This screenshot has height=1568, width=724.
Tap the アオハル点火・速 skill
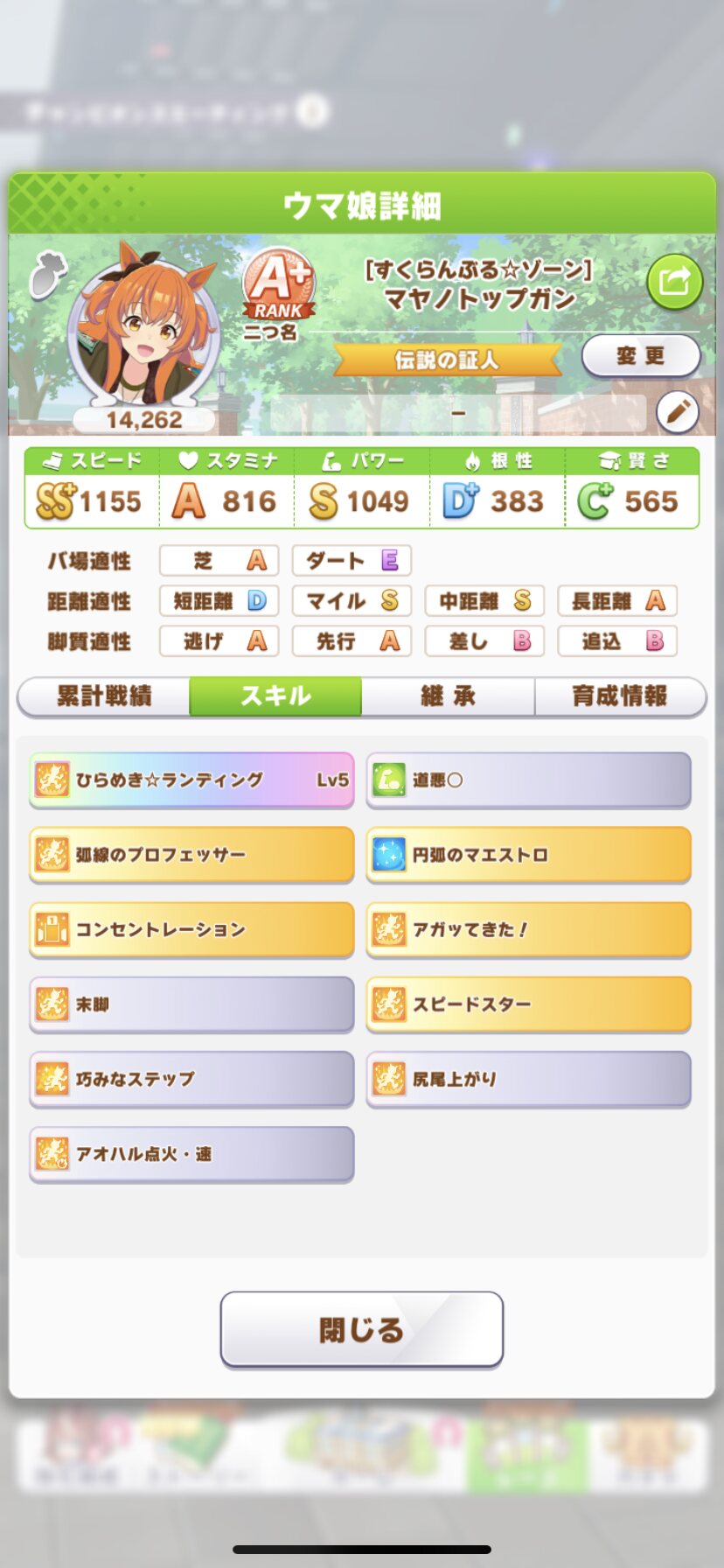click(191, 1154)
